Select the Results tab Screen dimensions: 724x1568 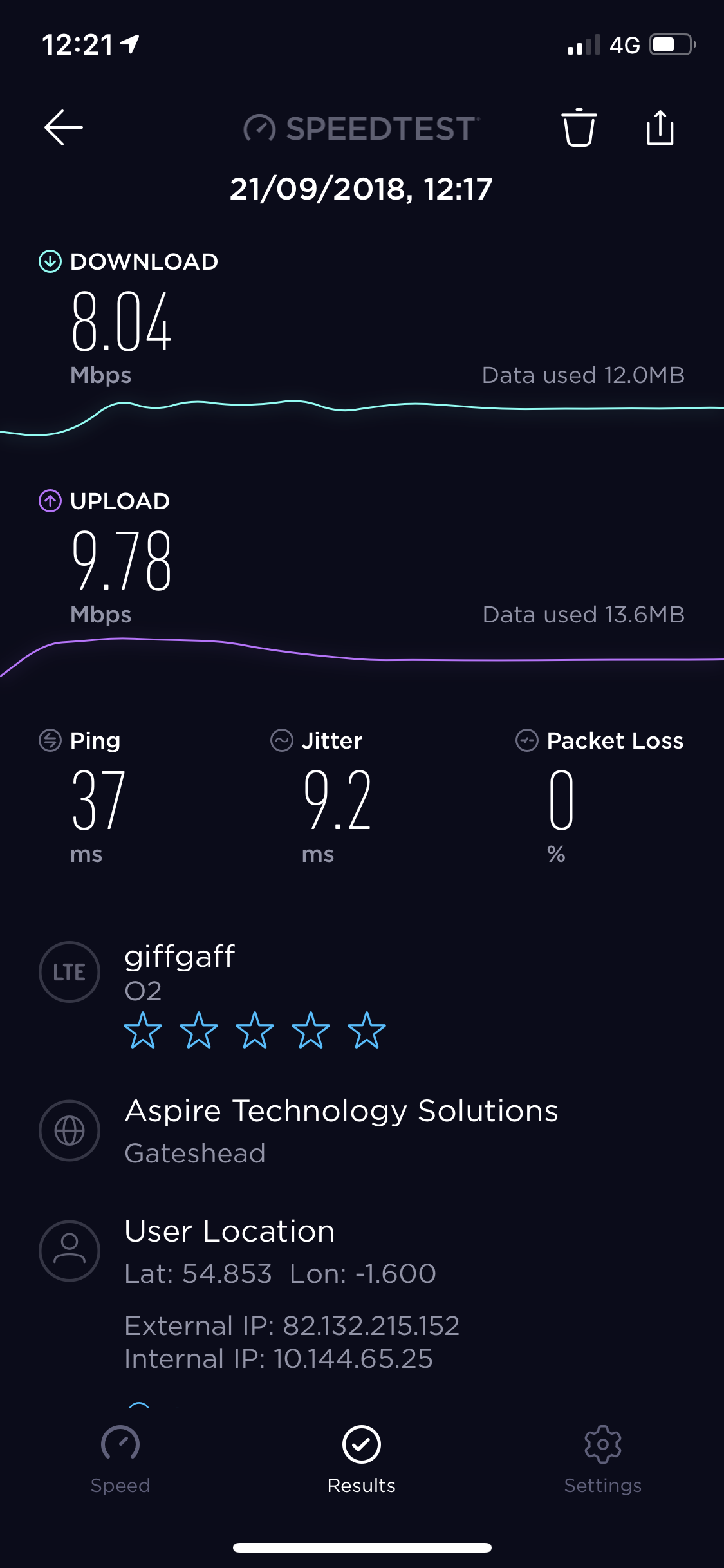(x=362, y=1460)
